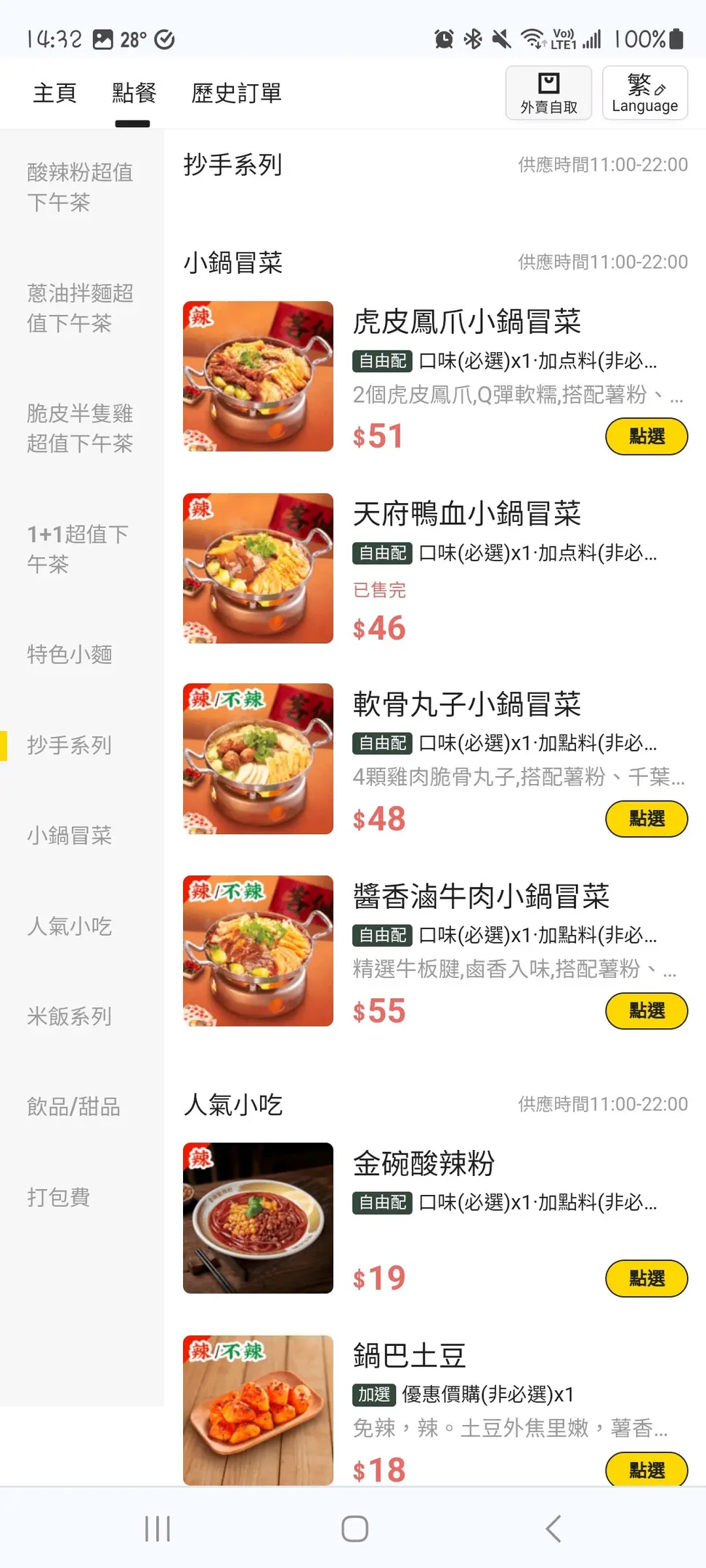Screen dimensions: 706x1568
Task: Go to 飲品/甜品 category
Action: point(73,1107)
